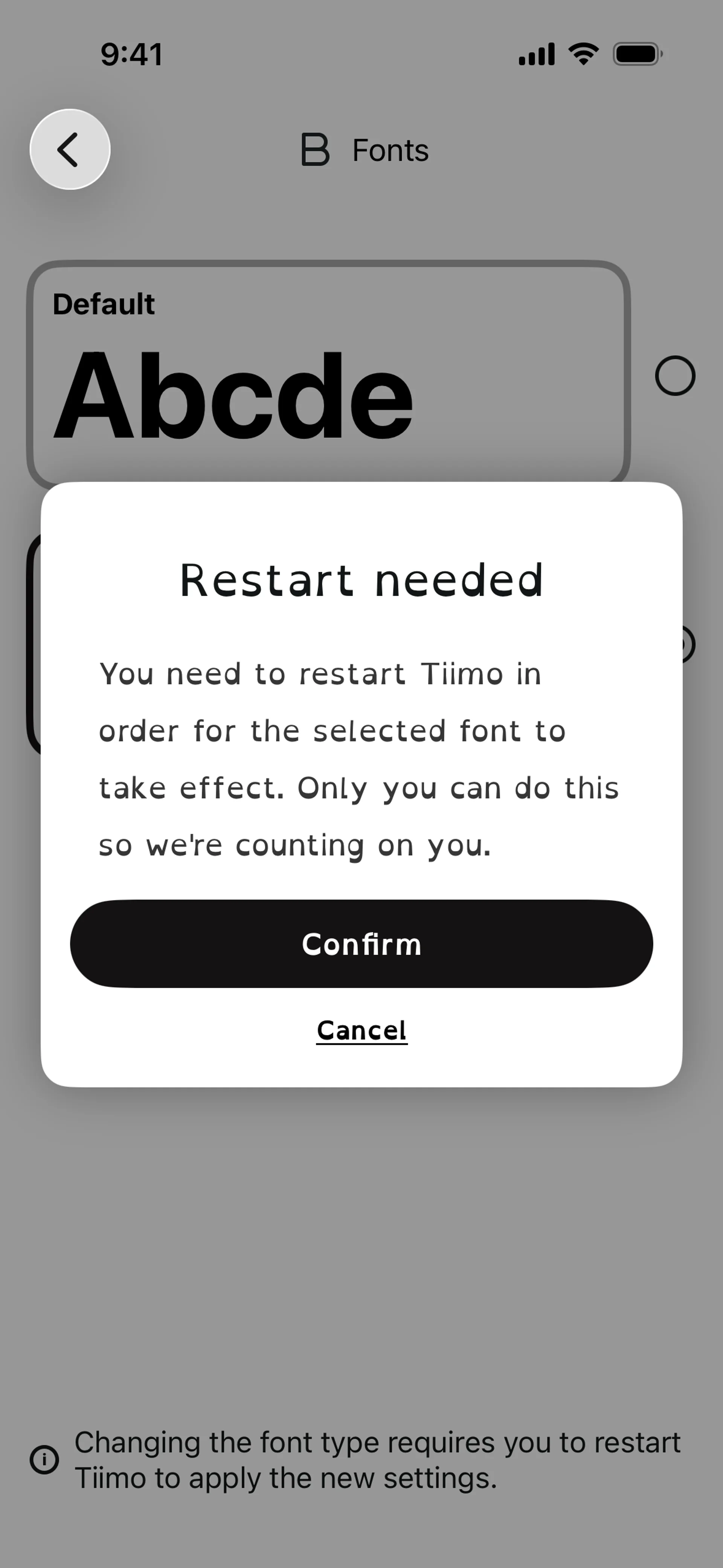Choose the Default Abcde font card

click(329, 373)
